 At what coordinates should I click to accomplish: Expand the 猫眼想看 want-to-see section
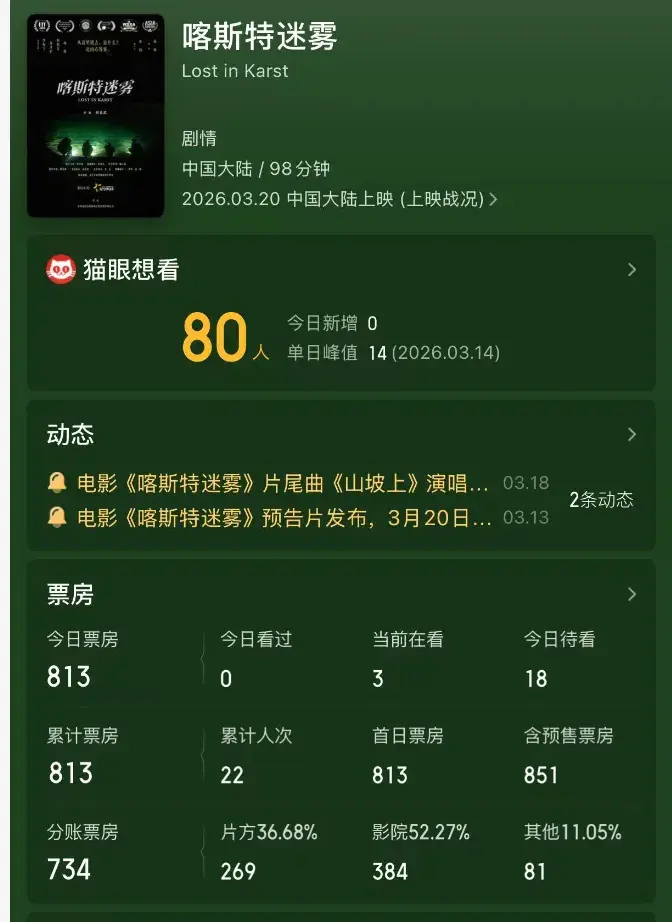631,270
